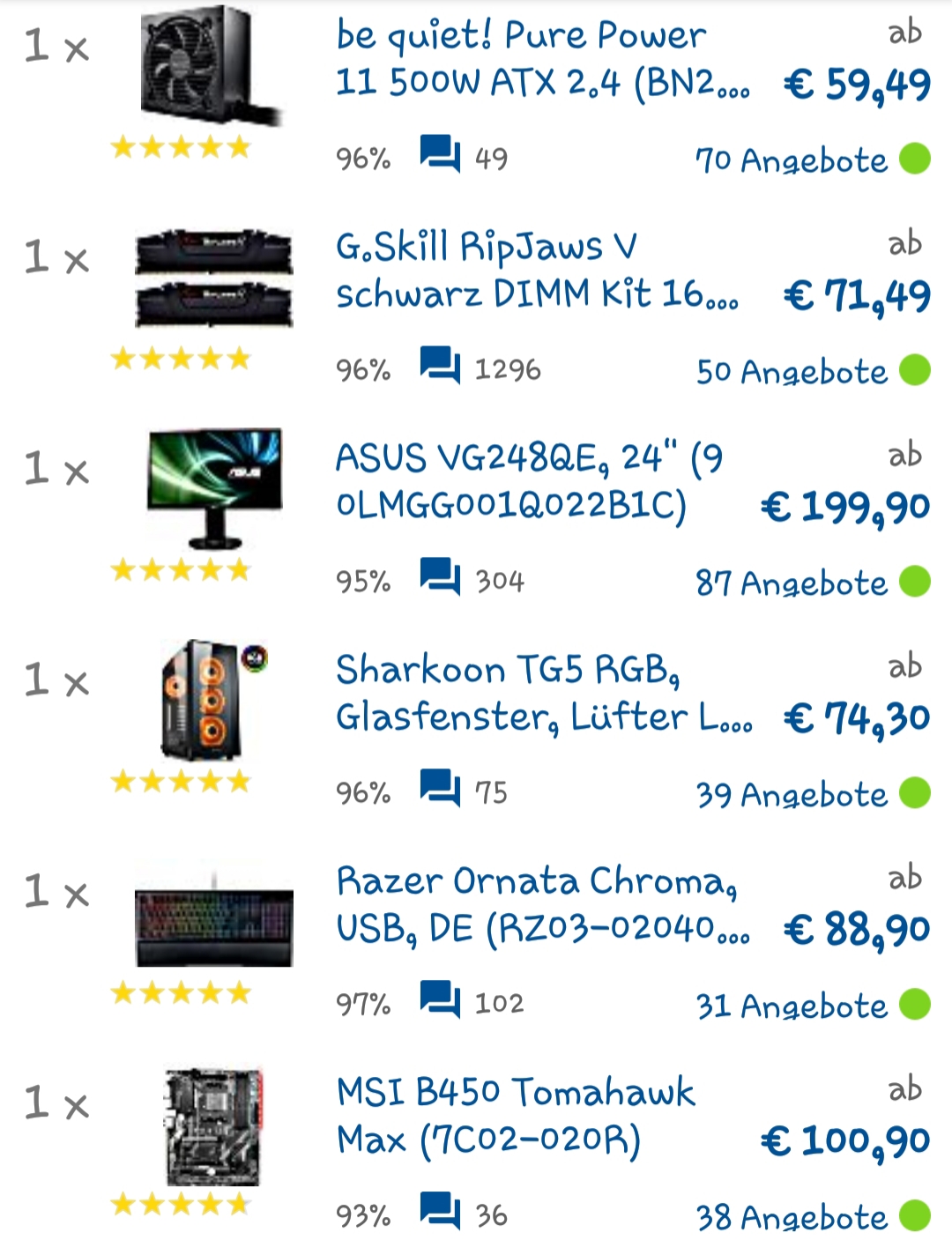Open 1296 reviews for G.Skill RipJaws
Viewport: 952px width, 1240px height.
coord(481,368)
